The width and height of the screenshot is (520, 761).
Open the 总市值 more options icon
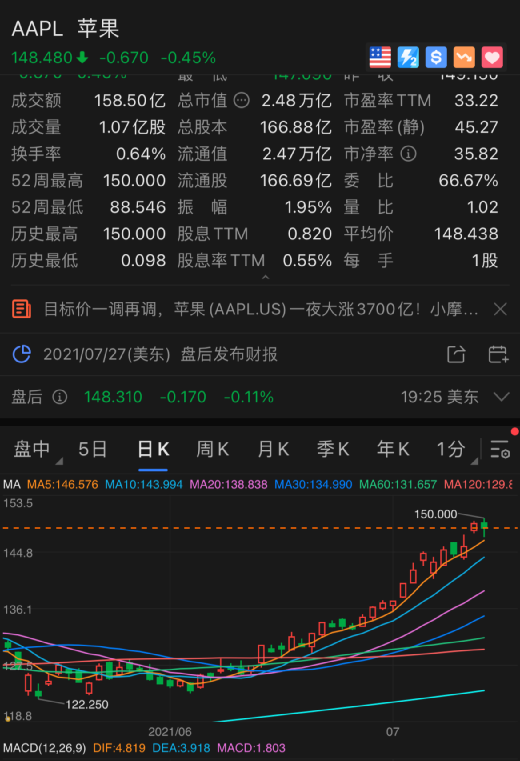[x=241, y=100]
